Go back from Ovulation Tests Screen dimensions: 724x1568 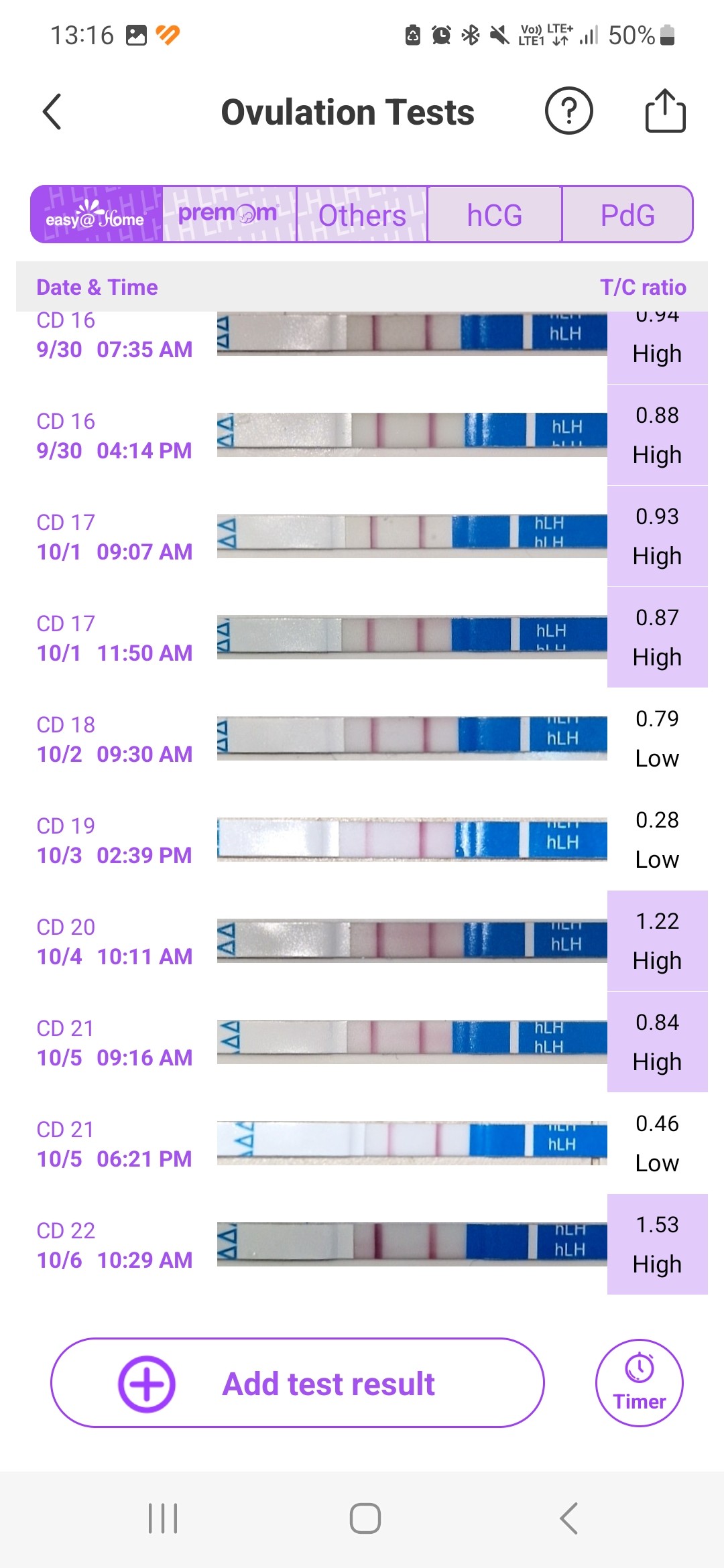52,111
